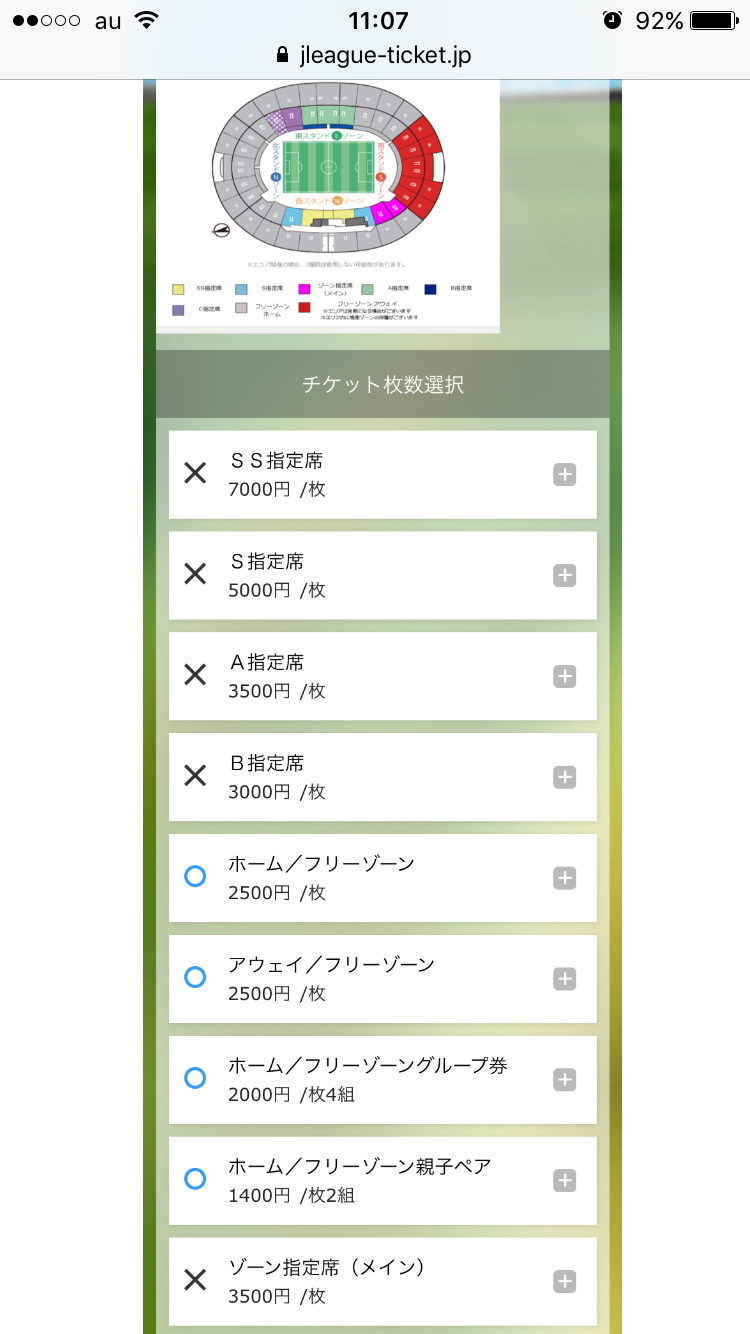Increase アウェイ/フリーゾーン ticket quantity
The image size is (750, 1334).
point(565,979)
